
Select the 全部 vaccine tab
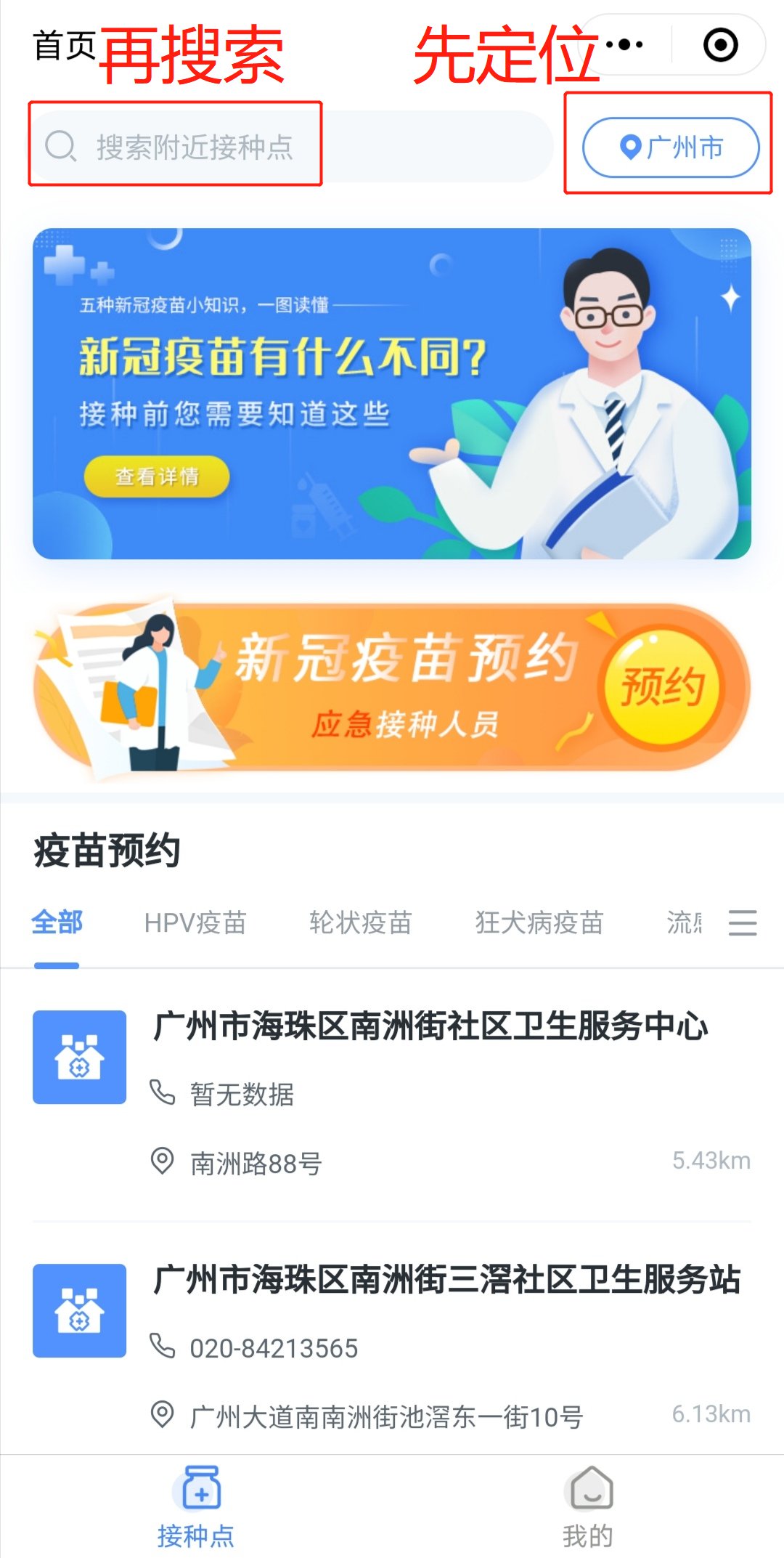57,922
